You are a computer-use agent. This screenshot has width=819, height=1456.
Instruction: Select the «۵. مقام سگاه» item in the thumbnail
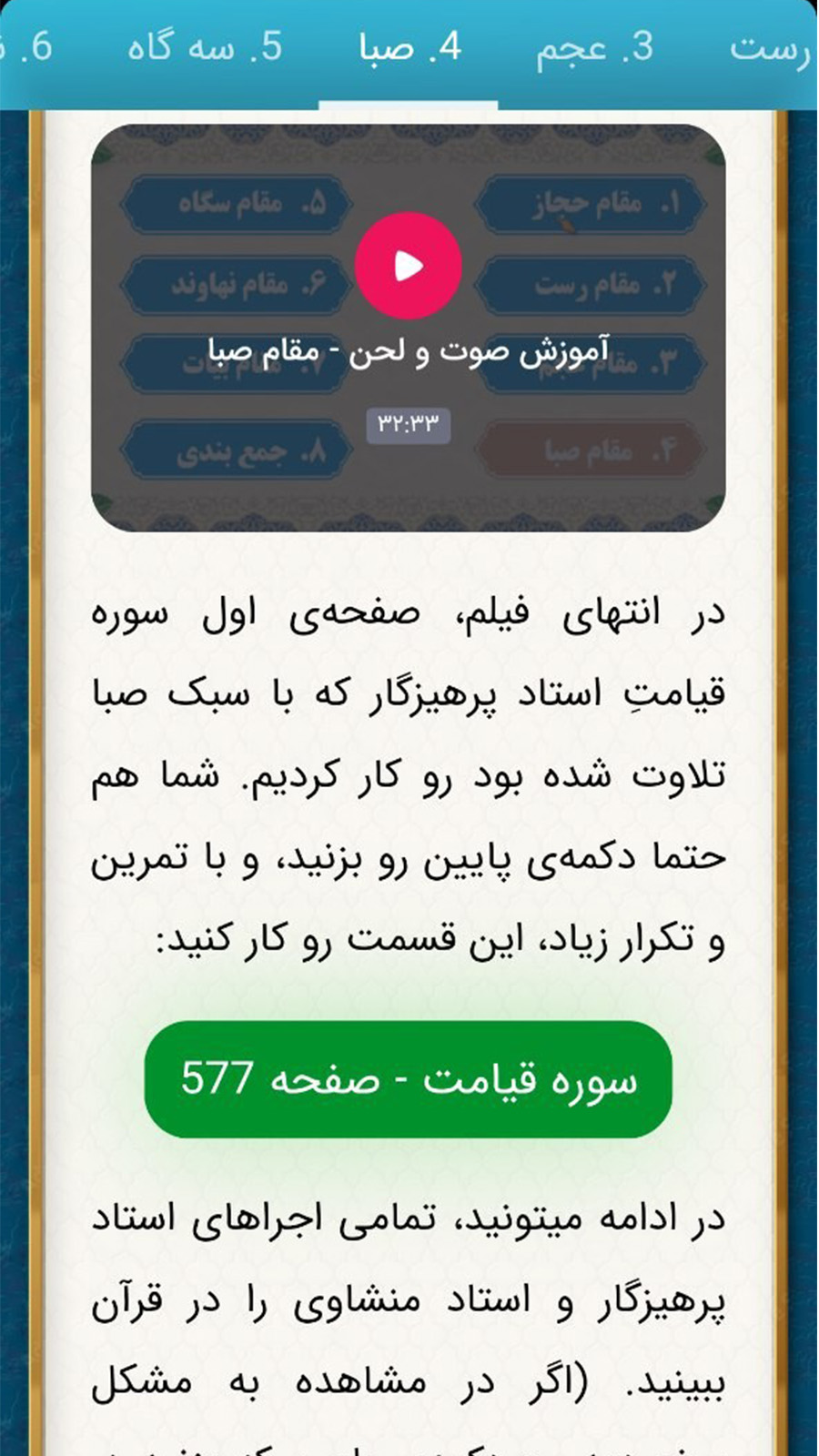[x=235, y=202]
